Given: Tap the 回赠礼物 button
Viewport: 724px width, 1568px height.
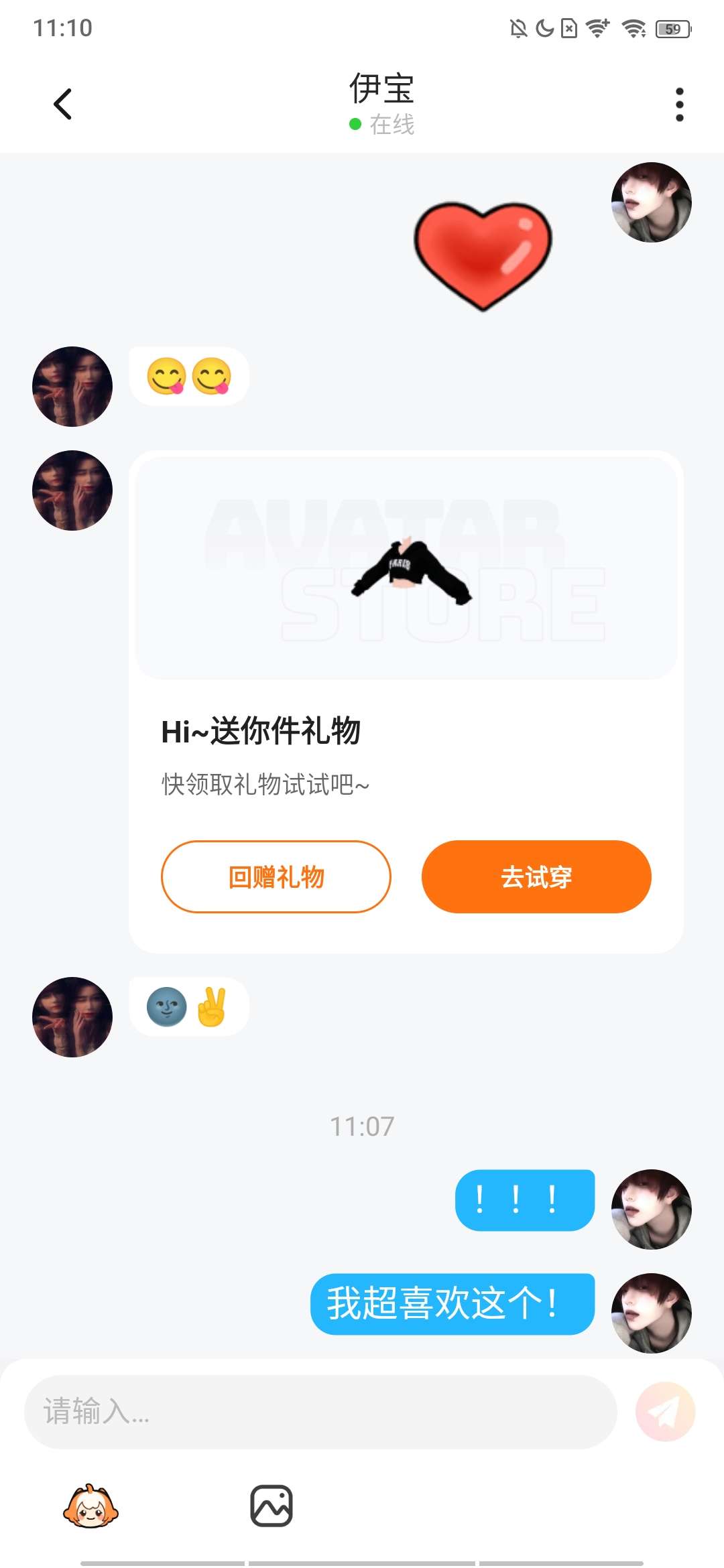Looking at the screenshot, I should (276, 876).
